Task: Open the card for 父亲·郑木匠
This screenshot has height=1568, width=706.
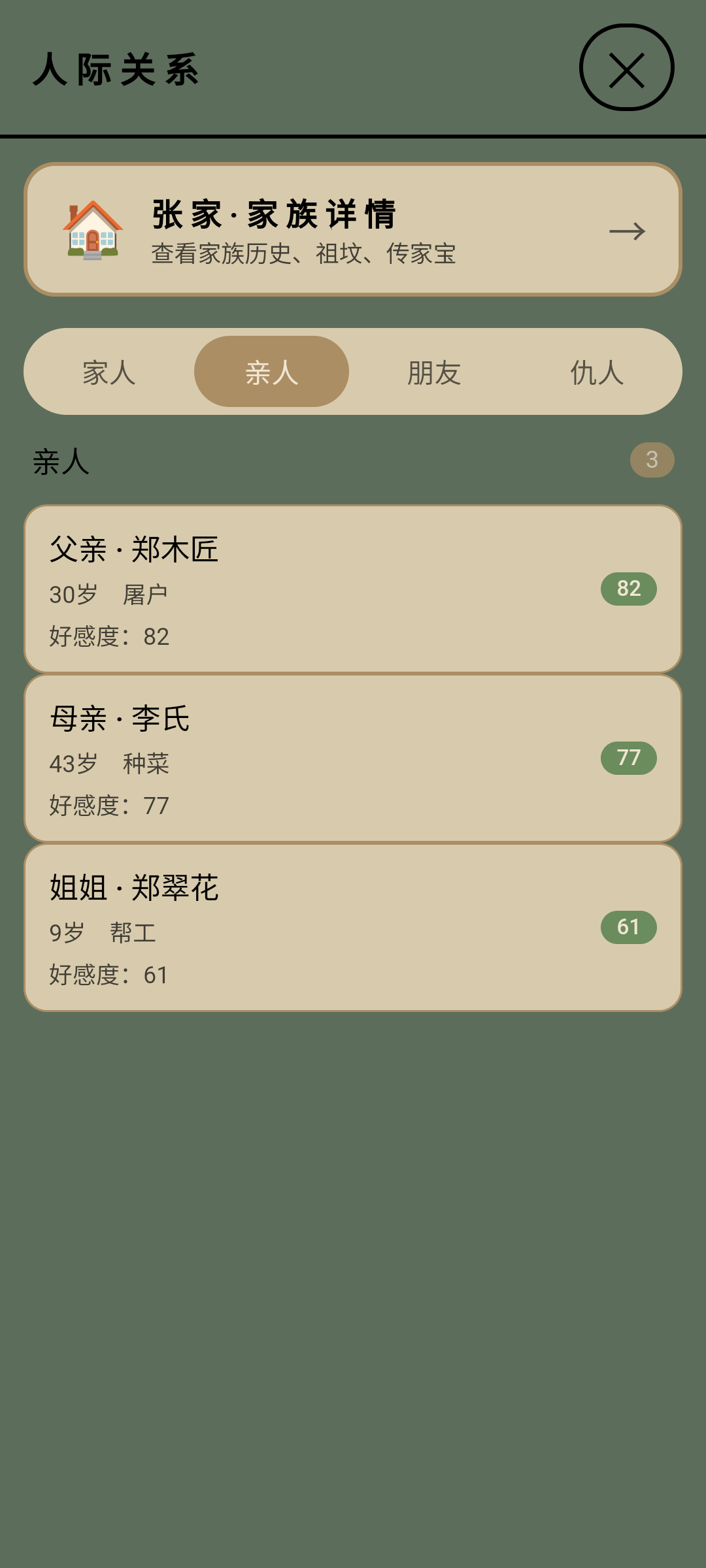Action: click(x=353, y=589)
